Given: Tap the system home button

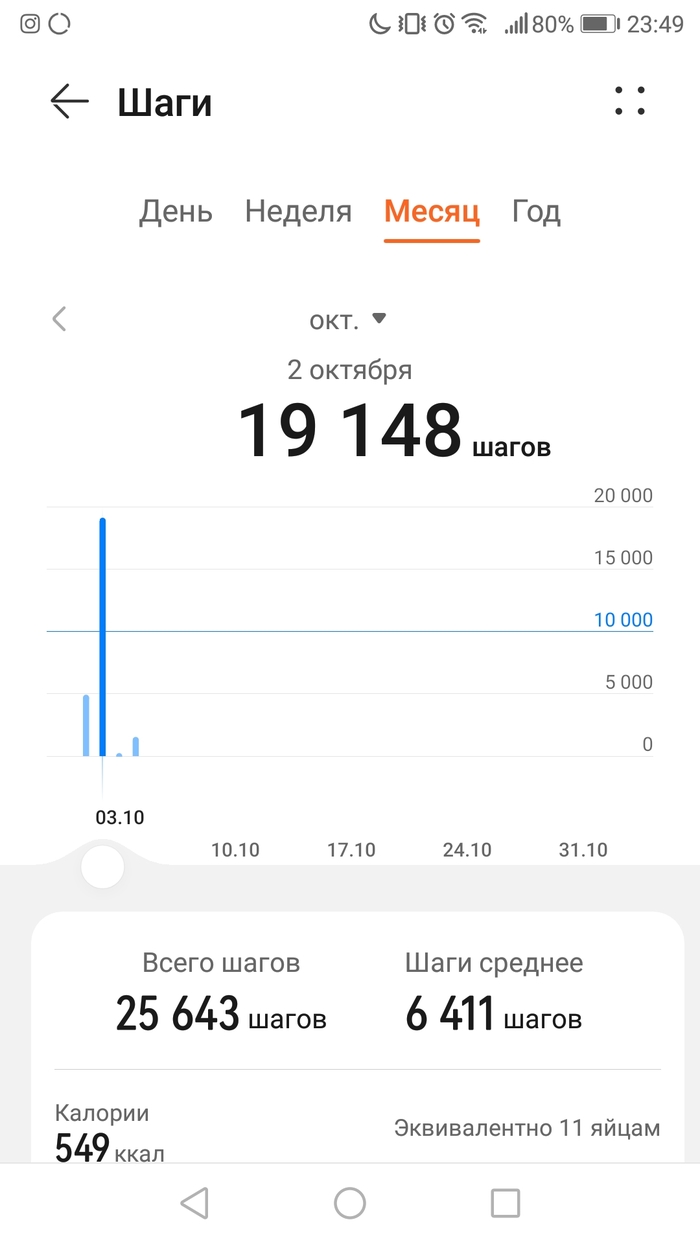Looking at the screenshot, I should click(350, 1203).
